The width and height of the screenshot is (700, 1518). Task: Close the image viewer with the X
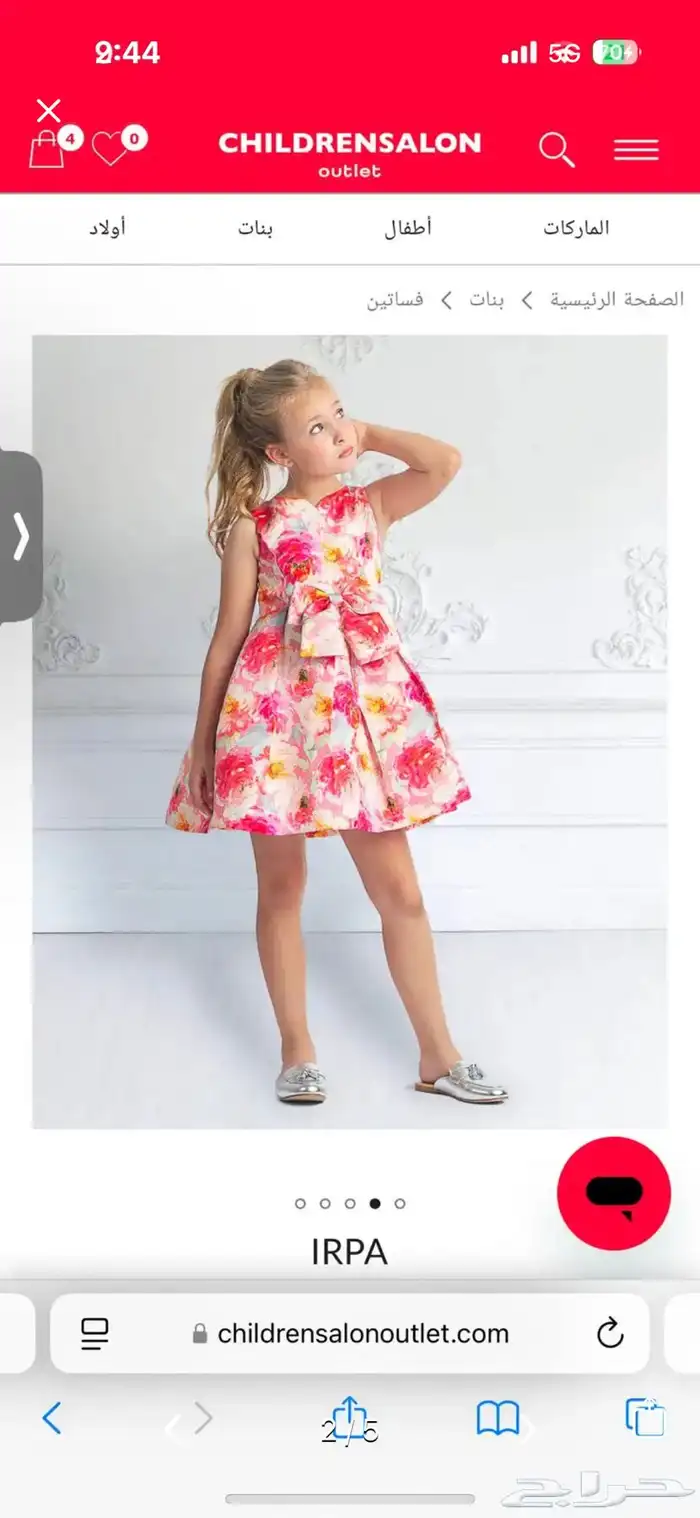click(x=48, y=111)
